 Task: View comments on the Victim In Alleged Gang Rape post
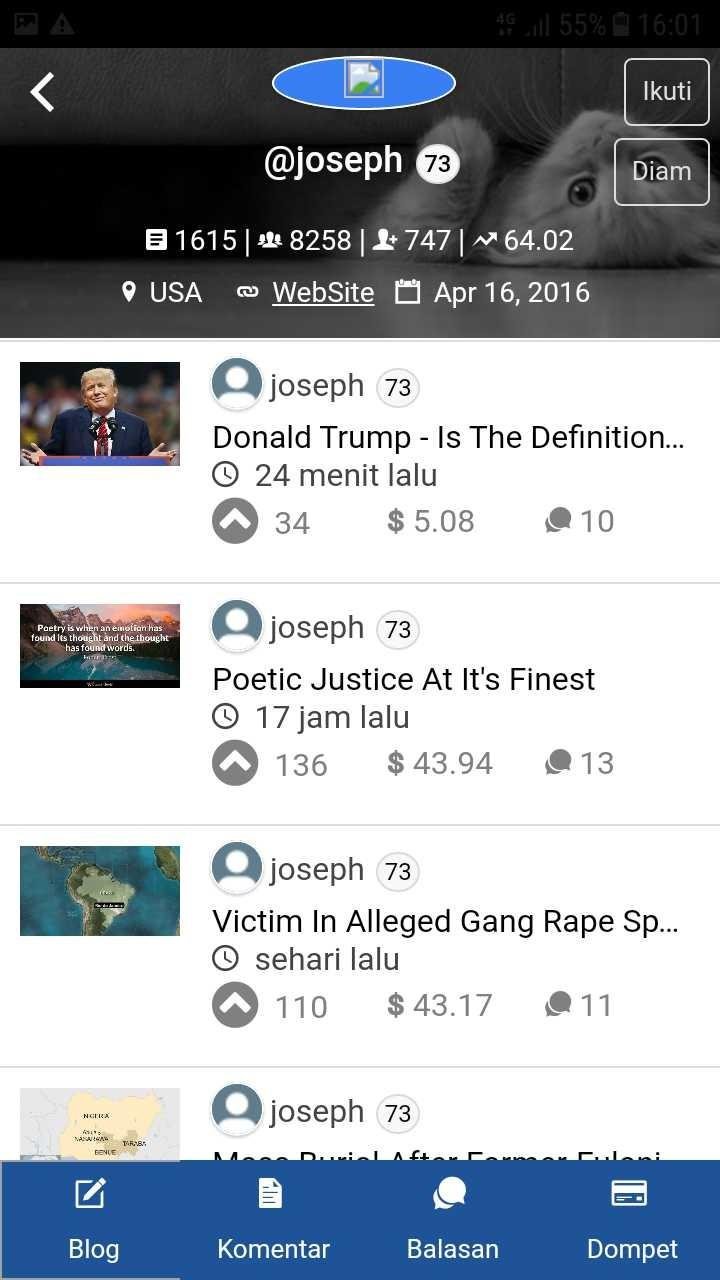tap(580, 1005)
